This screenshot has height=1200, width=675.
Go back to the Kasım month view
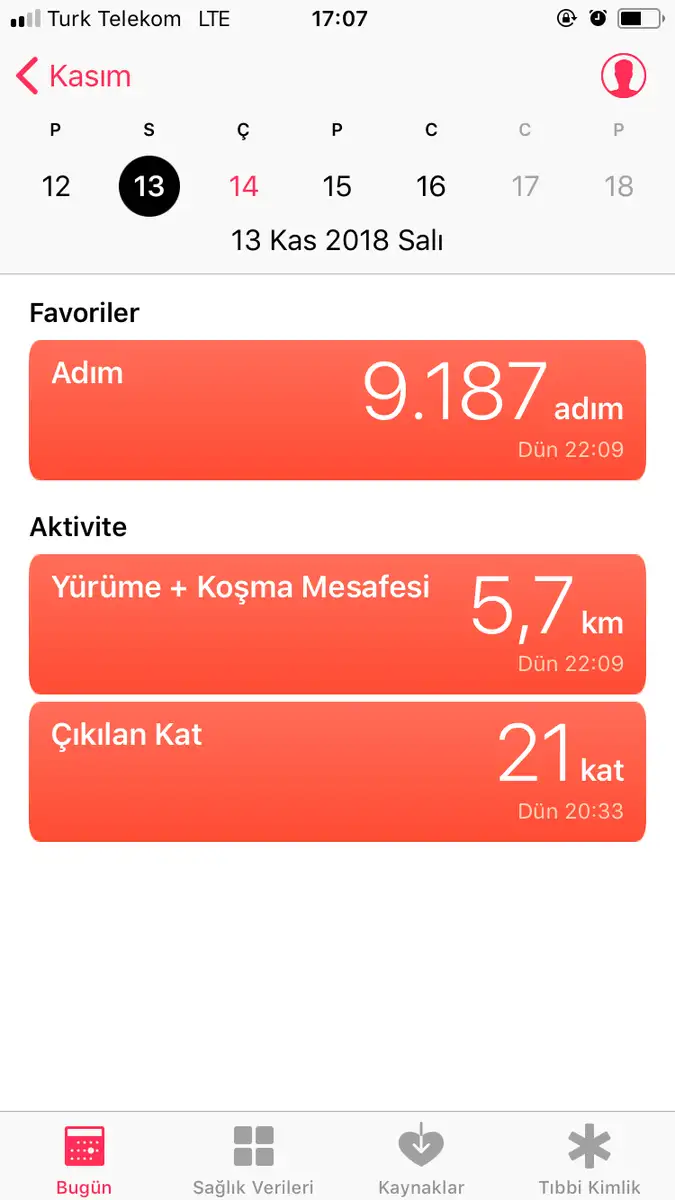[x=74, y=76]
